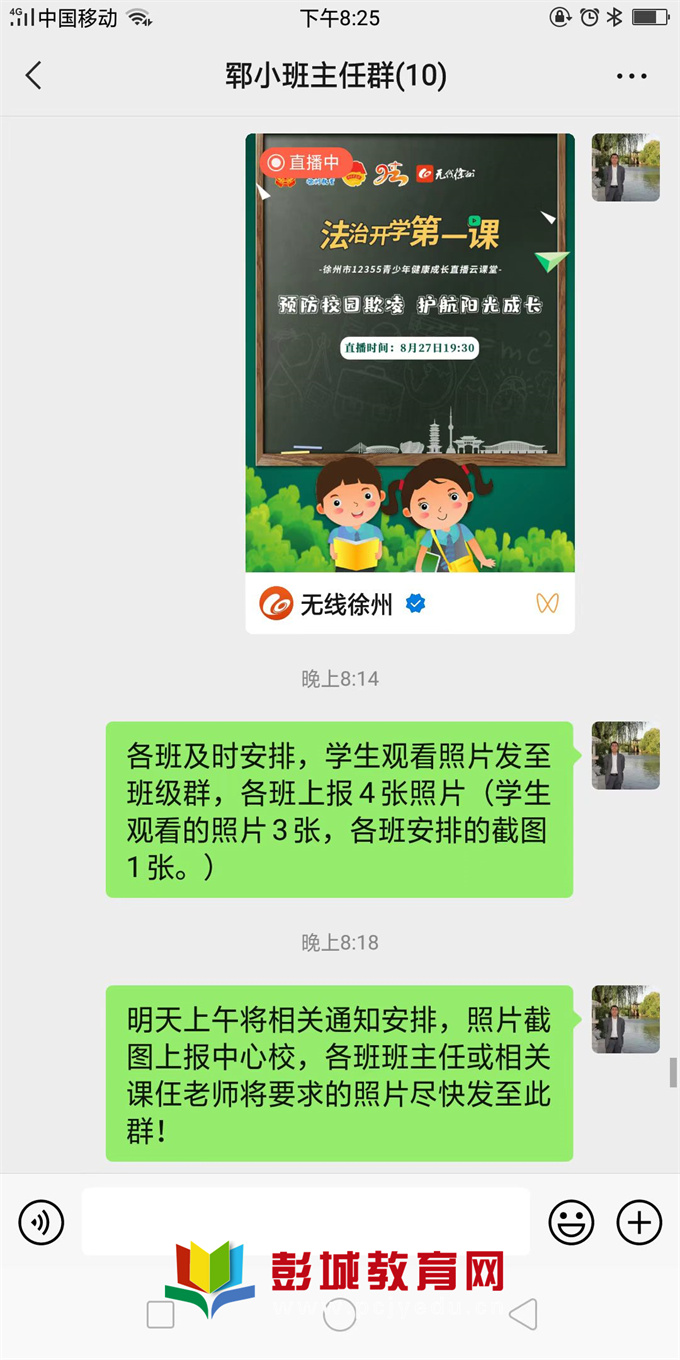Open the chat info overflow menu
The width and height of the screenshot is (680, 1360).
coord(632,76)
